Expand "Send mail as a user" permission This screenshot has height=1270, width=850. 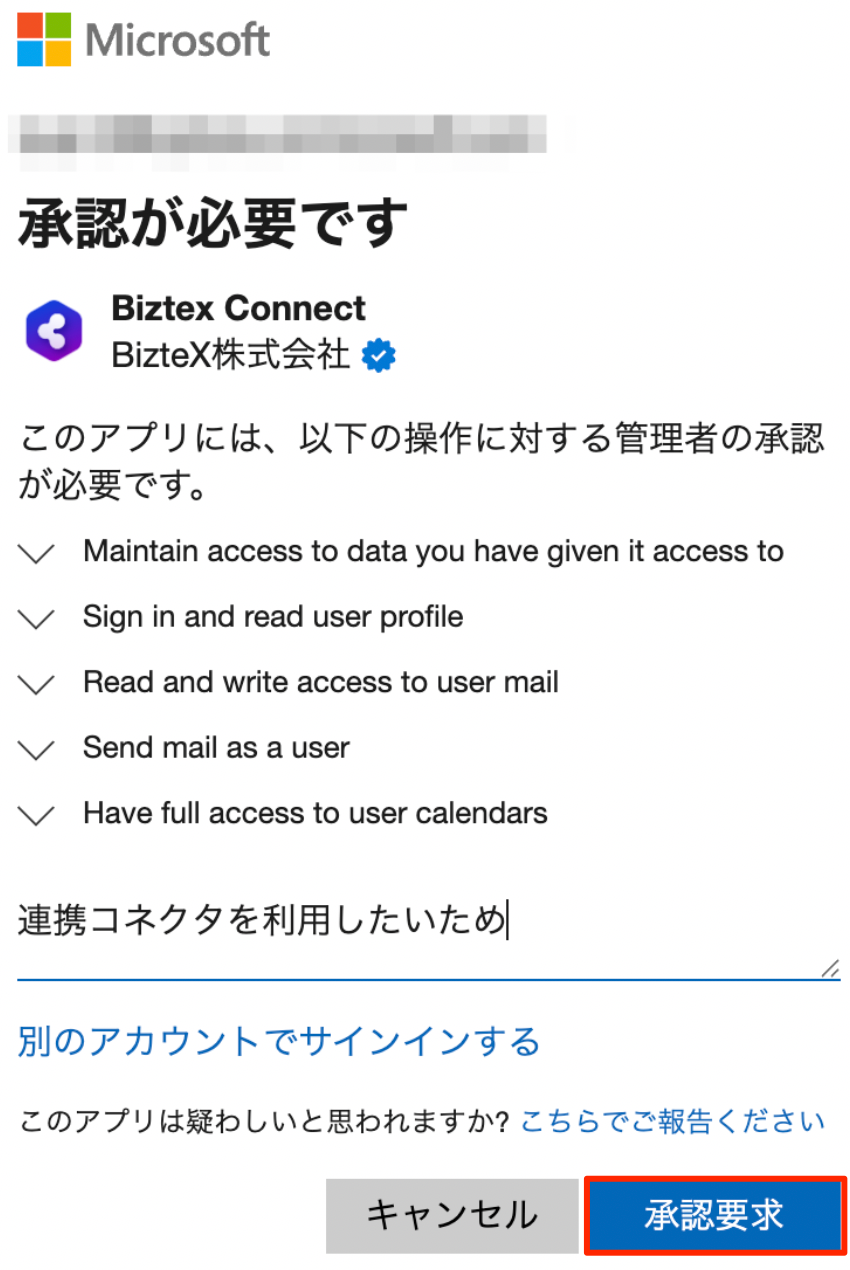tap(37, 750)
